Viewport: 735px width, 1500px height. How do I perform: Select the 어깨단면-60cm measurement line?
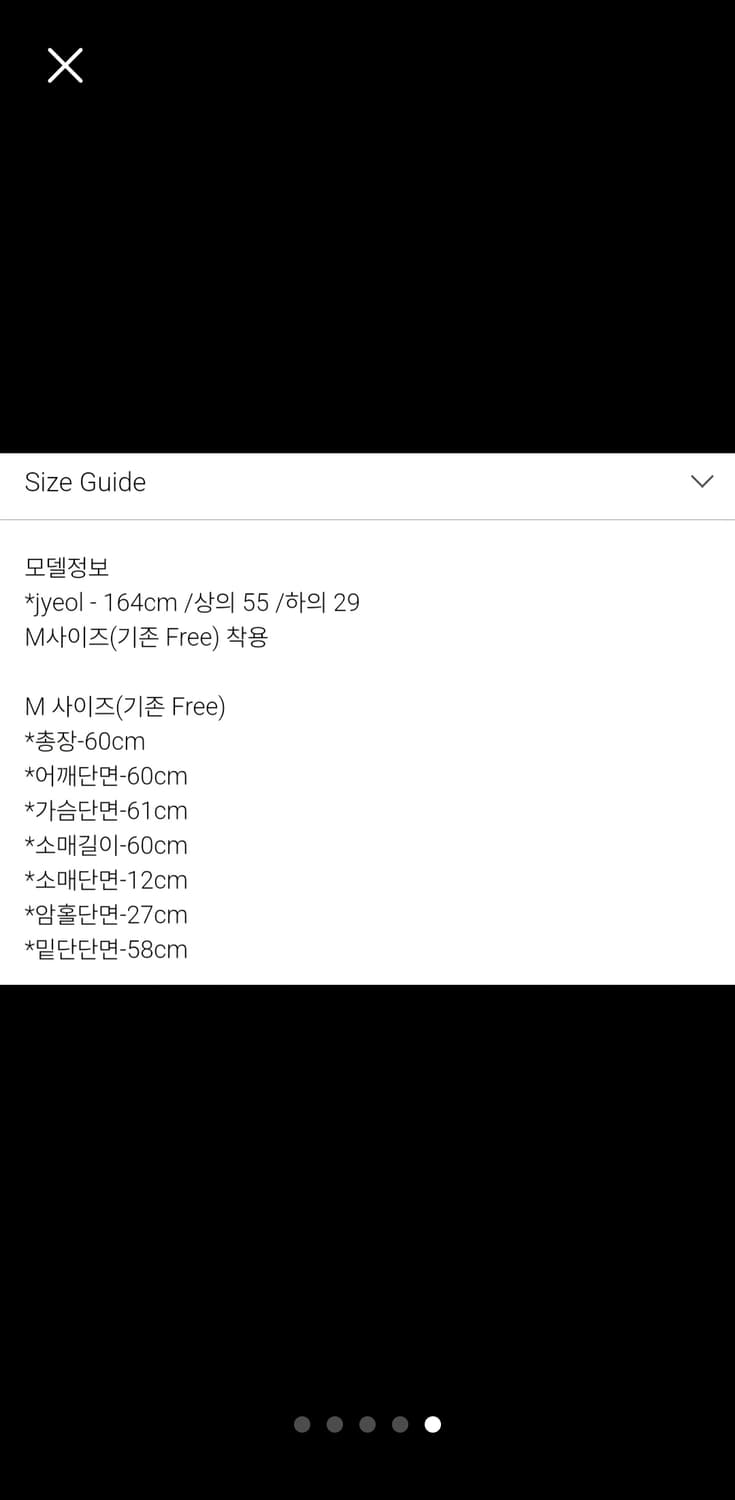pyautogui.click(x=105, y=776)
